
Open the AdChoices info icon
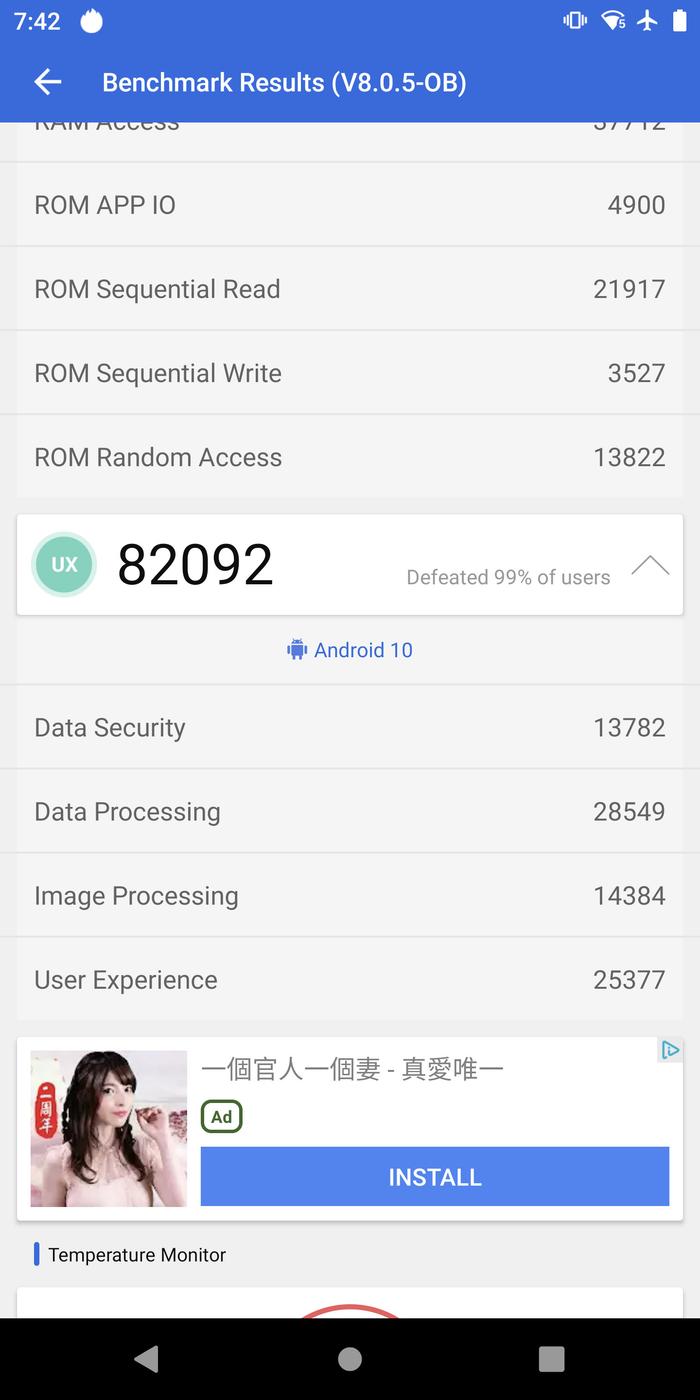point(670,1050)
